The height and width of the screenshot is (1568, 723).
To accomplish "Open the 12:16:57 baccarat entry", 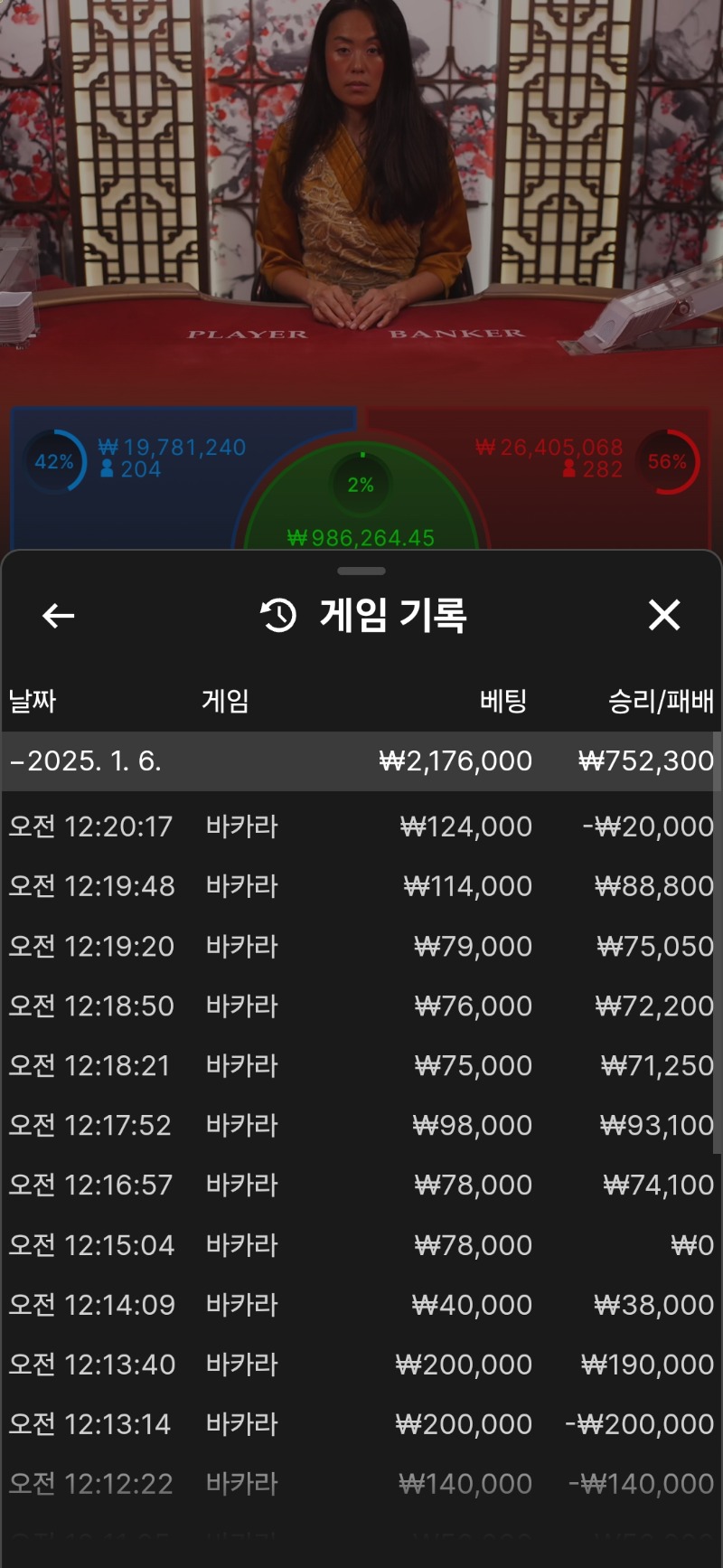I will tap(361, 1185).
